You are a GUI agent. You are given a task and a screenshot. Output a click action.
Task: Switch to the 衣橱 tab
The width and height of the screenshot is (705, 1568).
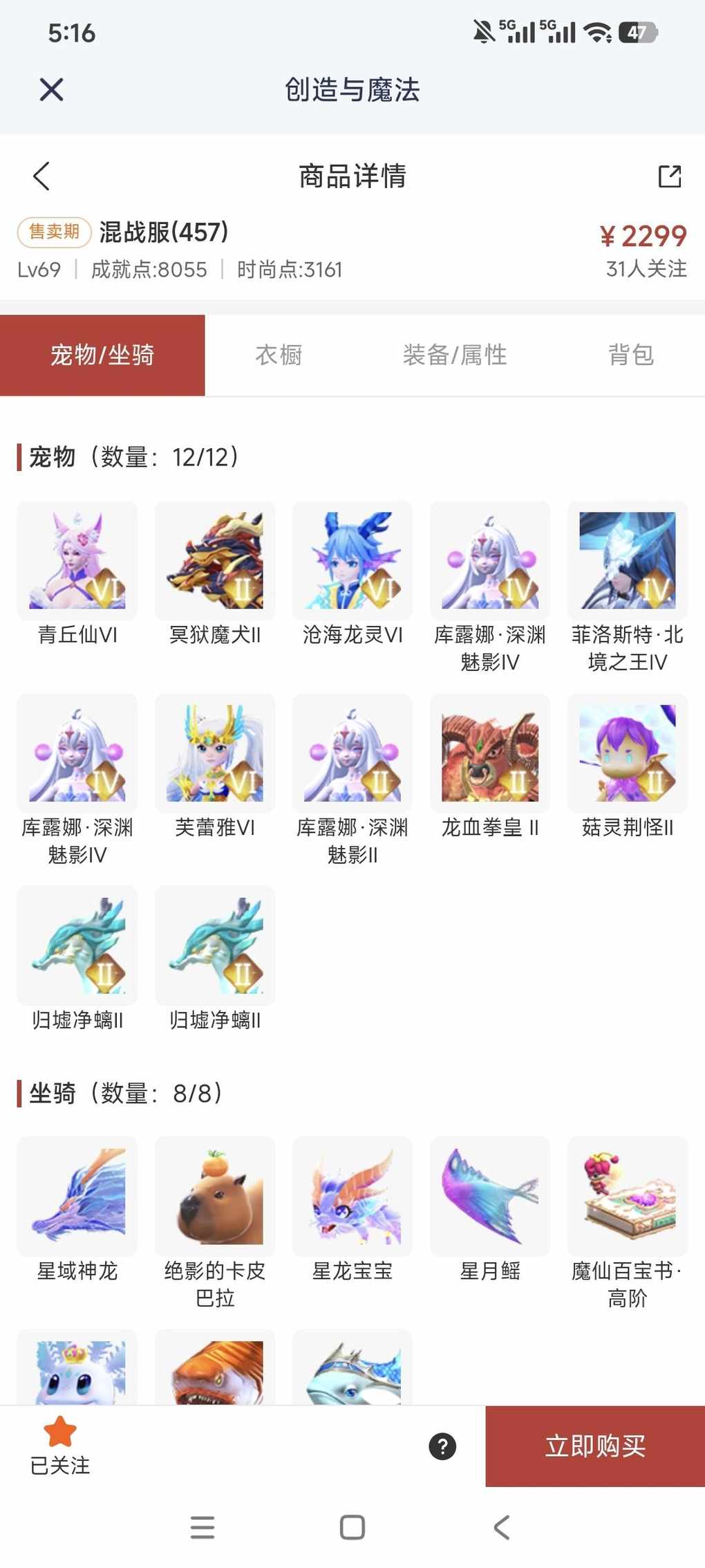tap(279, 355)
